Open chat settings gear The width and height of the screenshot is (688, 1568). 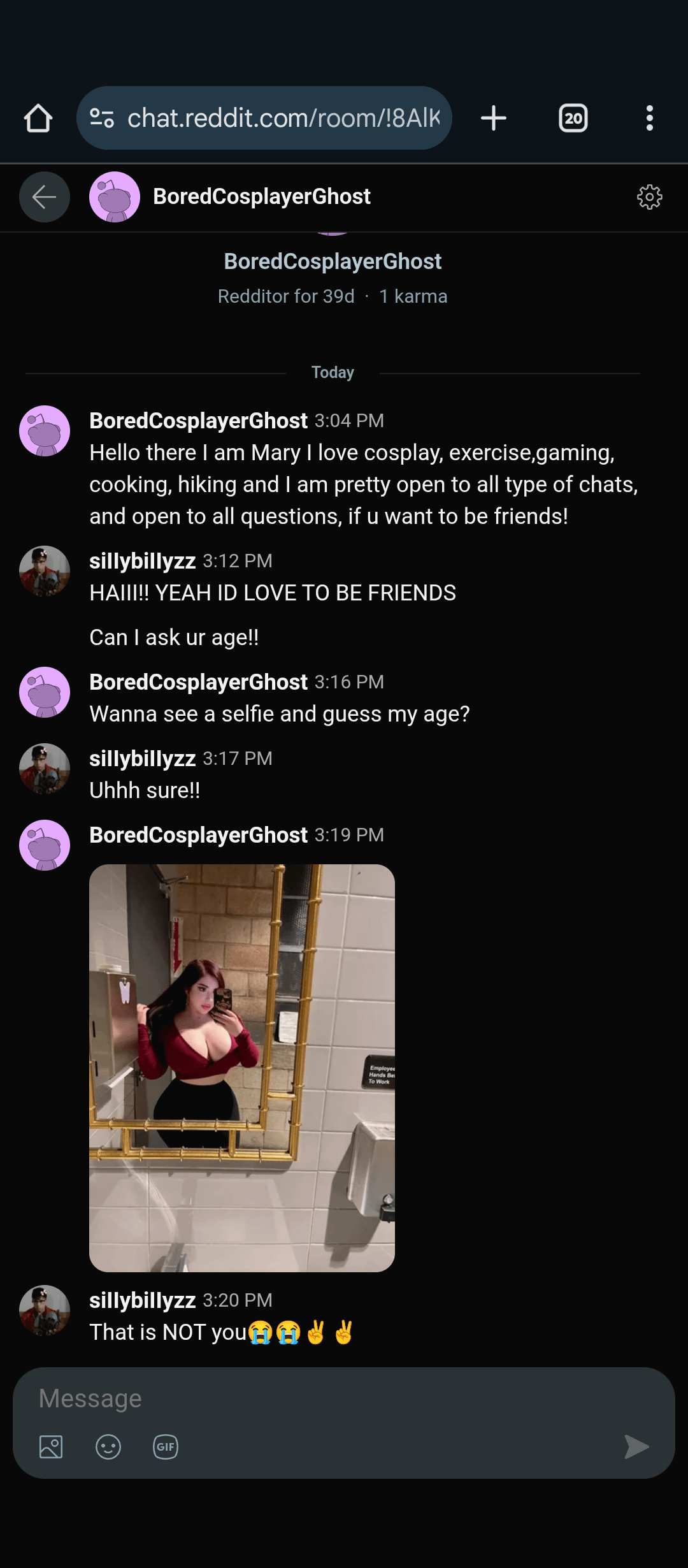click(x=649, y=197)
